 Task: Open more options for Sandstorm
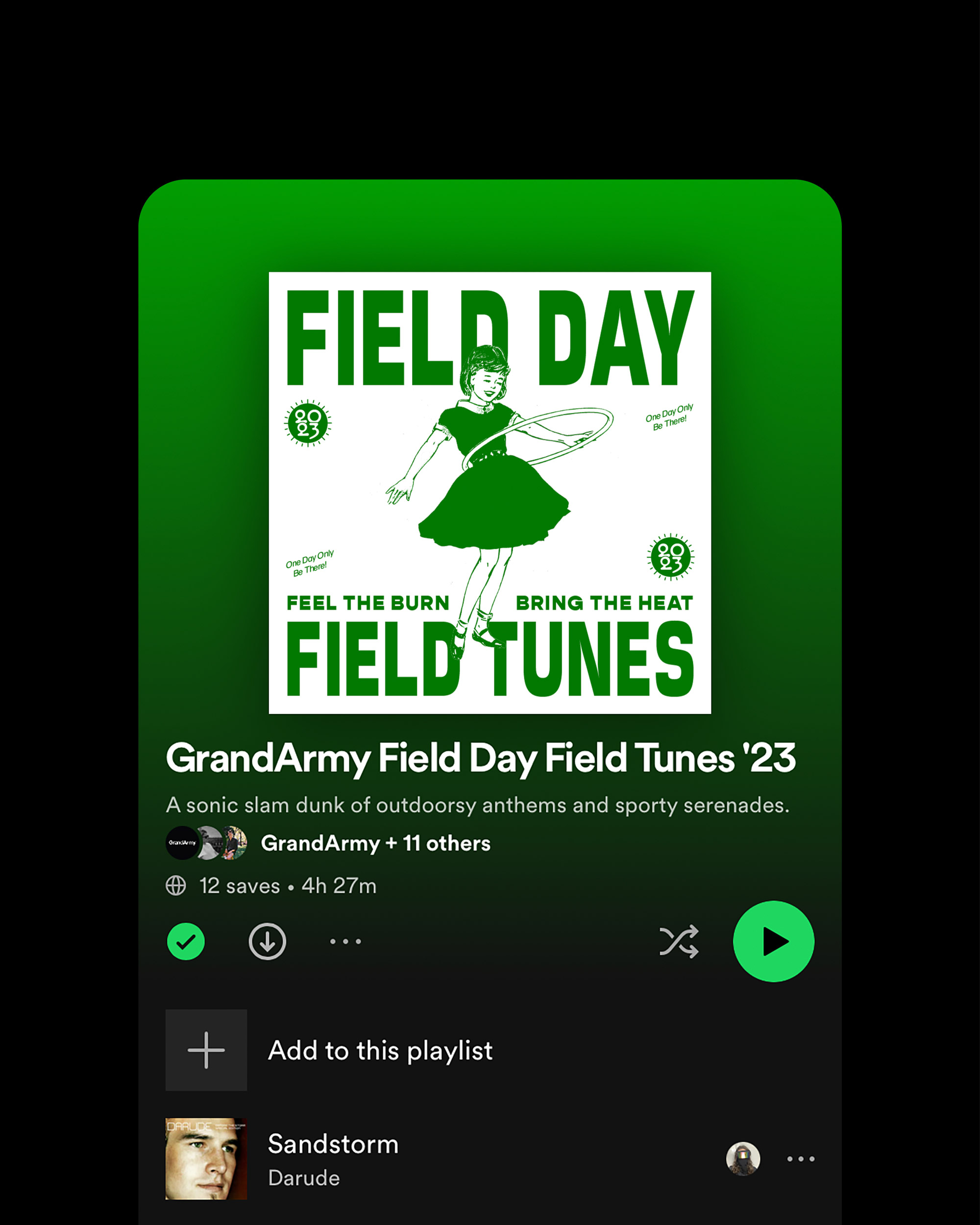point(801,1159)
